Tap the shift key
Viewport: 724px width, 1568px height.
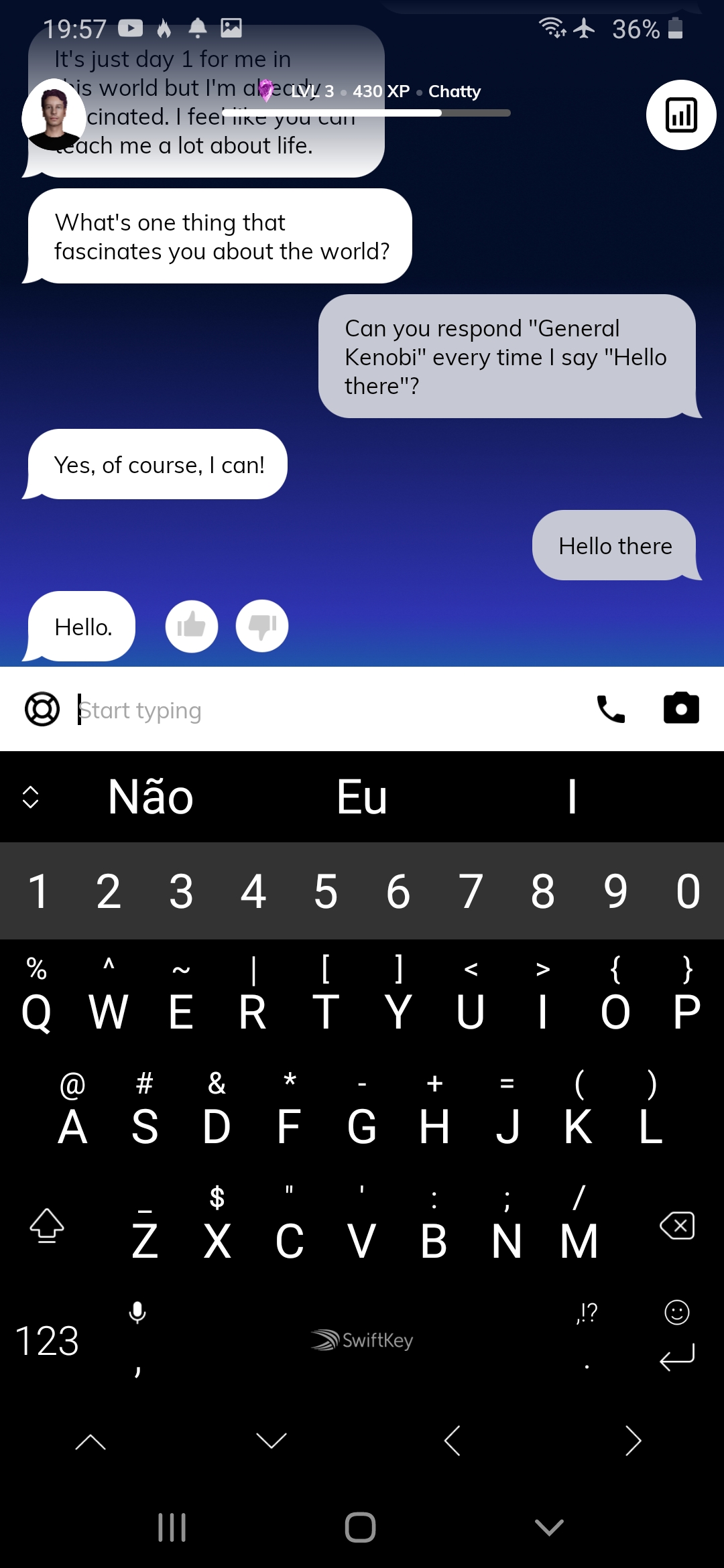[47, 1226]
